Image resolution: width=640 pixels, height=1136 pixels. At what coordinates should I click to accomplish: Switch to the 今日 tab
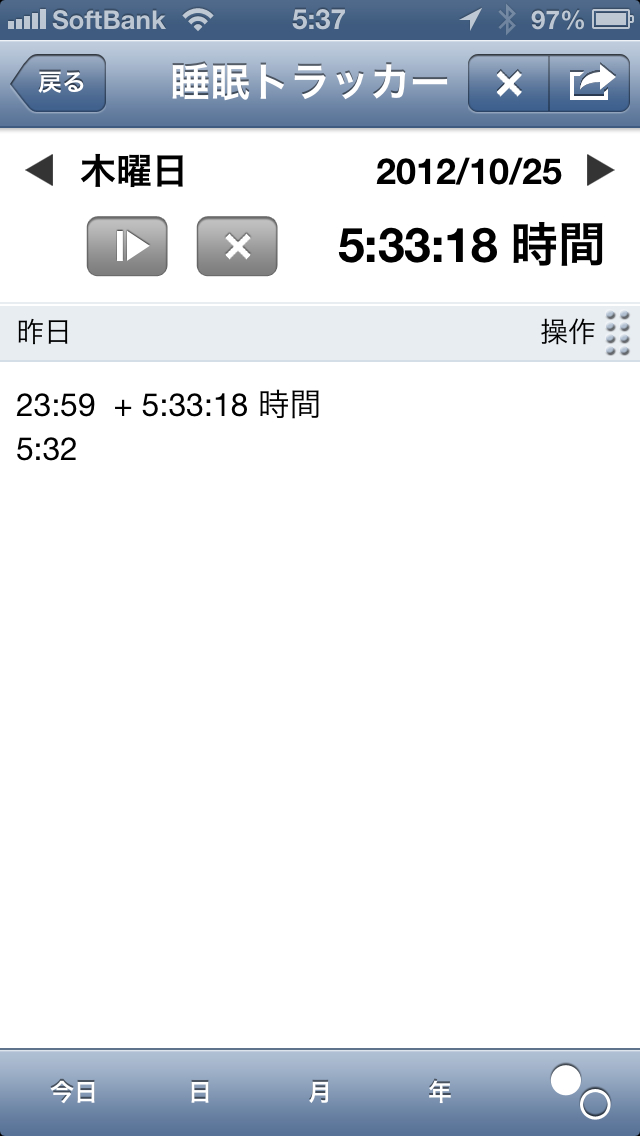73,1092
